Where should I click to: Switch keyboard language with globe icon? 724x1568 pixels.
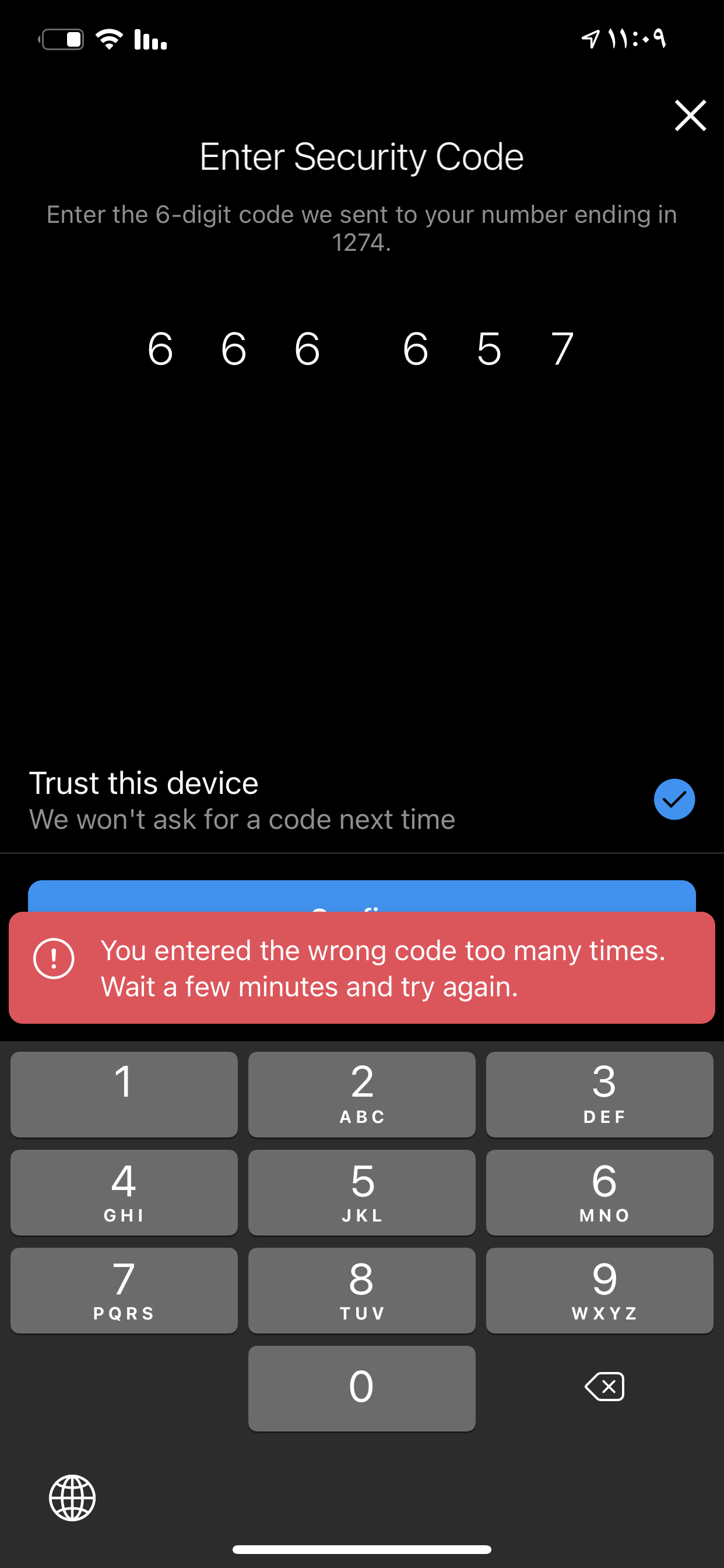pyautogui.click(x=72, y=1498)
